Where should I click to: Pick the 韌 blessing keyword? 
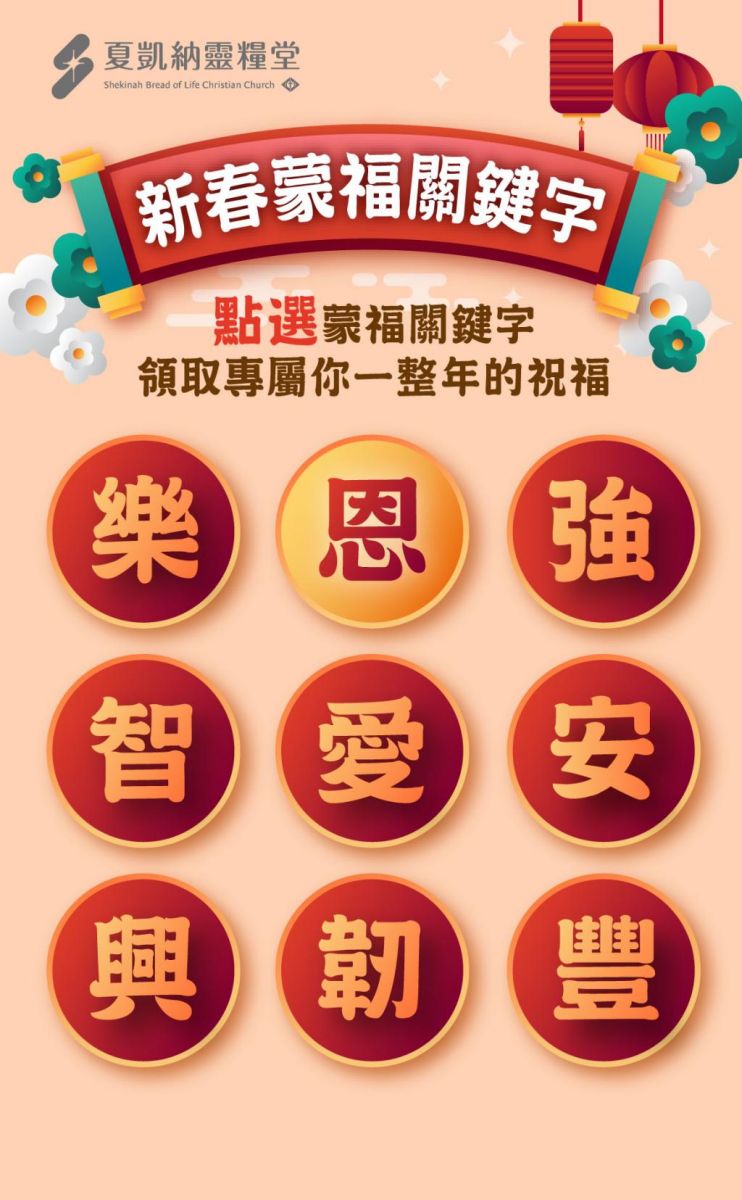point(372,969)
